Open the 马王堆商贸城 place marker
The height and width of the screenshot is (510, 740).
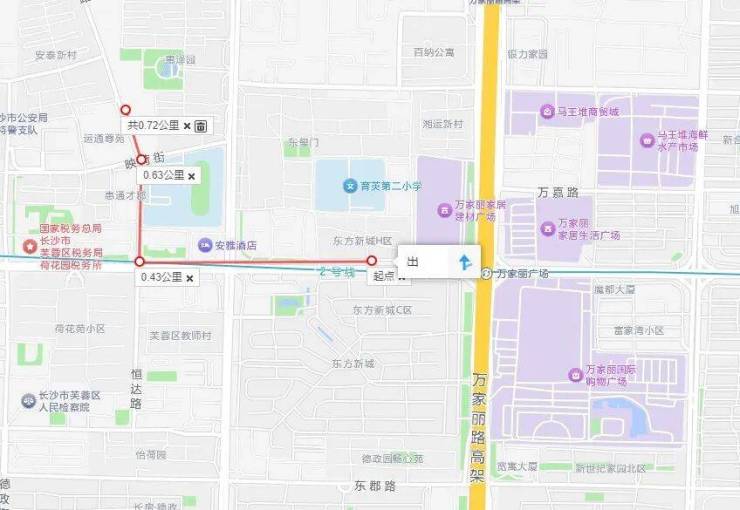(x=547, y=111)
